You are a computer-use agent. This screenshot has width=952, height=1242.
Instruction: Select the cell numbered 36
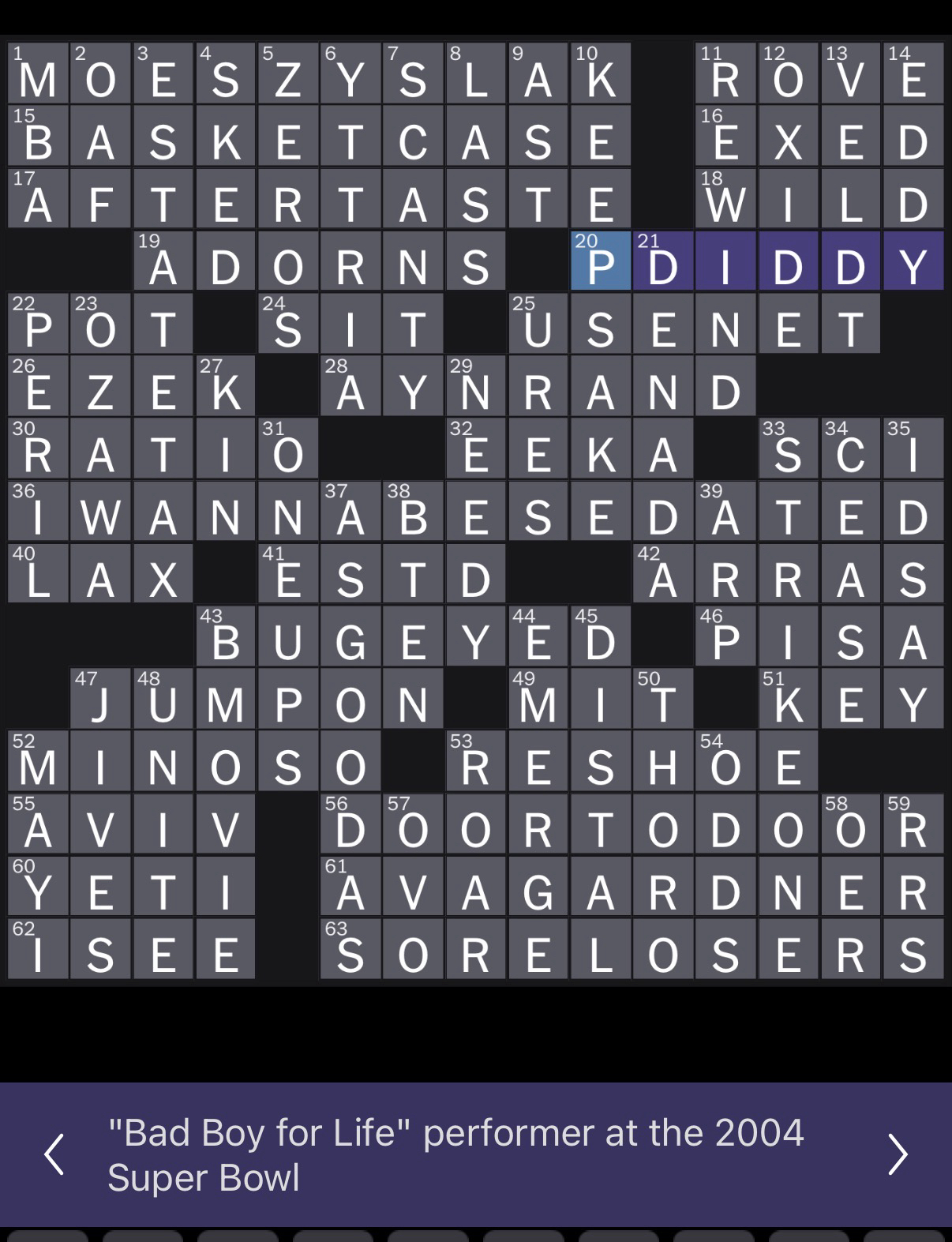click(x=38, y=511)
